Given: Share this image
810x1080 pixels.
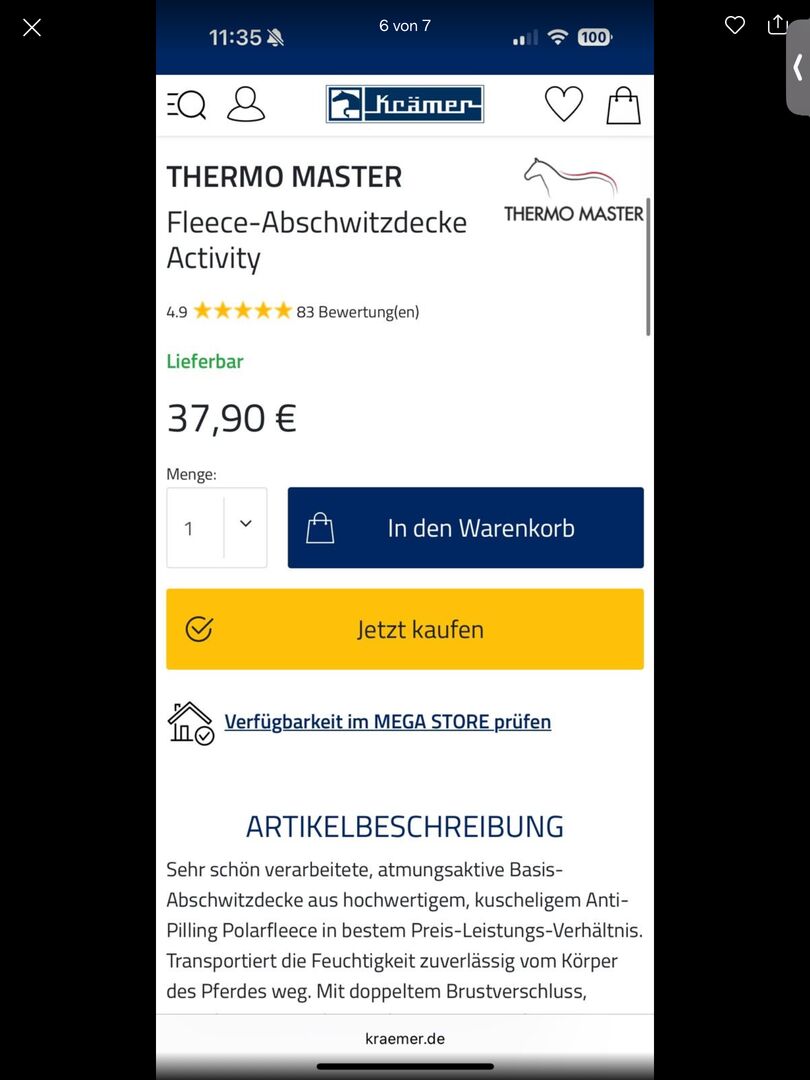Looking at the screenshot, I should click(x=777, y=26).
